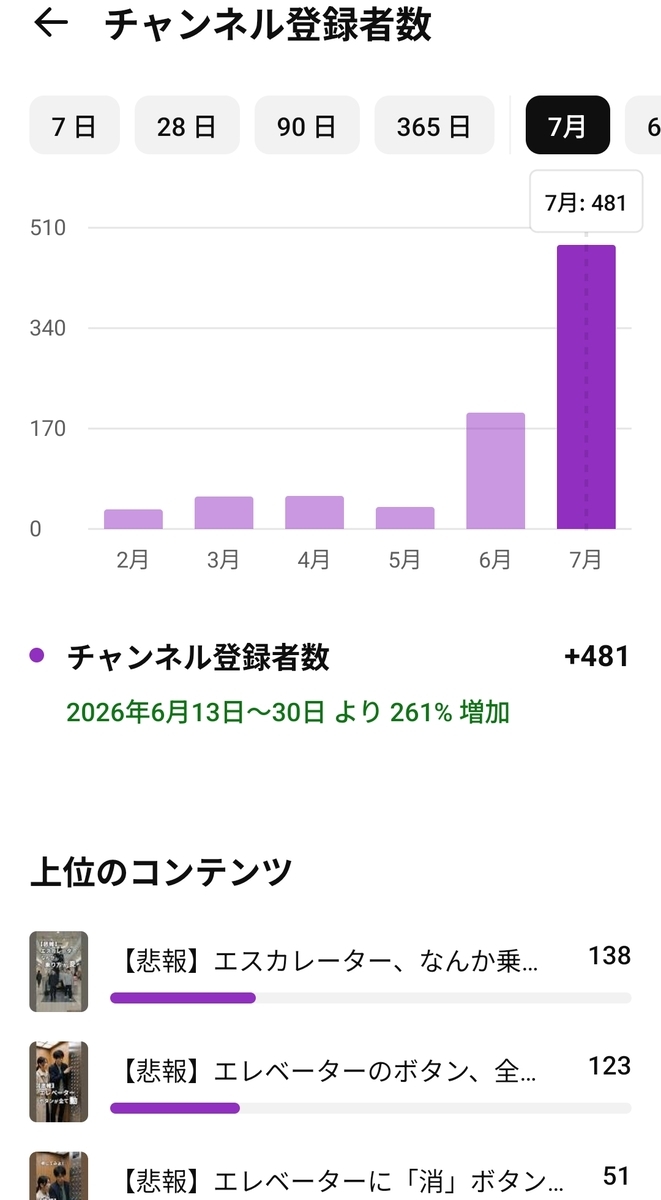Select the 7月 month chip
Image resolution: width=661 pixels, height=1200 pixels.
coord(568,125)
